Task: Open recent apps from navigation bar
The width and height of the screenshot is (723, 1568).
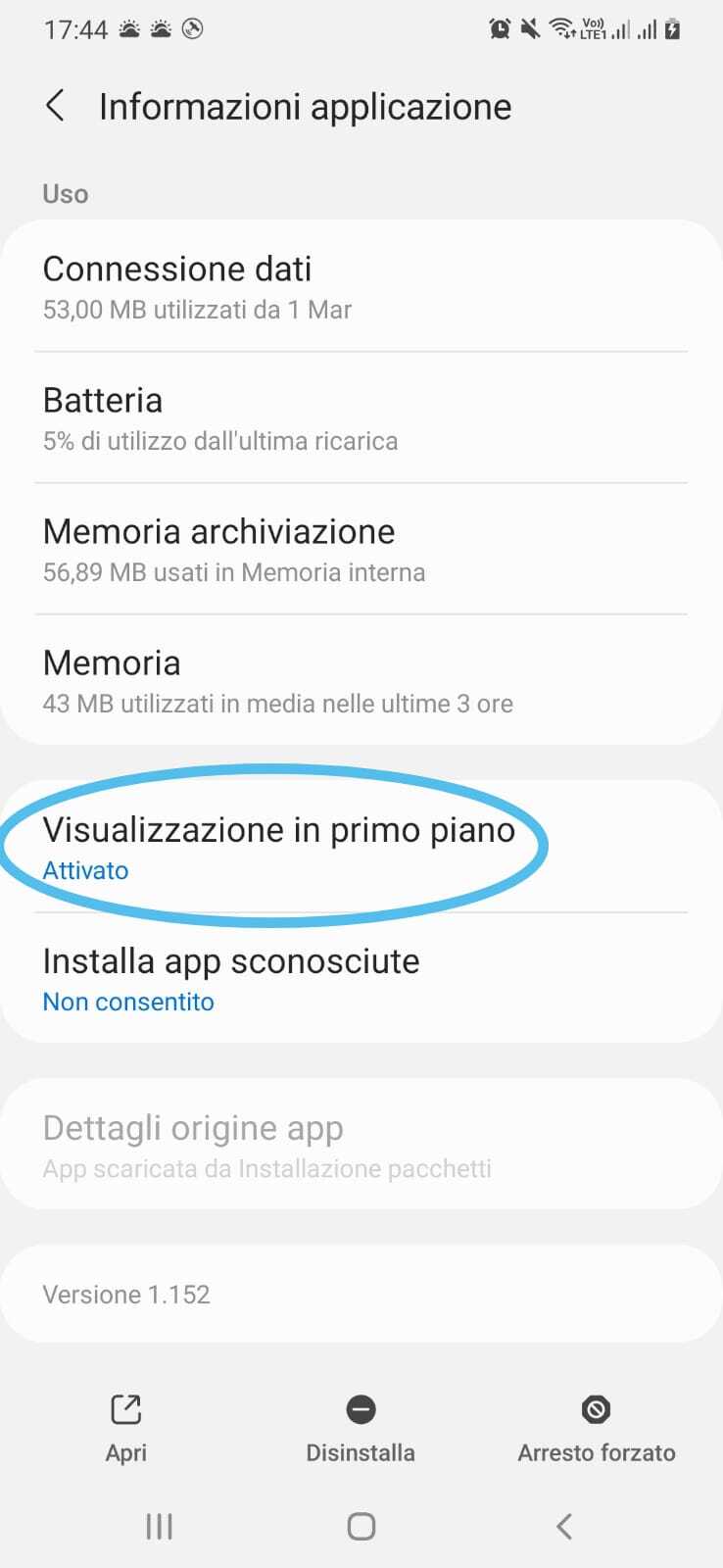Action: pos(159,1526)
